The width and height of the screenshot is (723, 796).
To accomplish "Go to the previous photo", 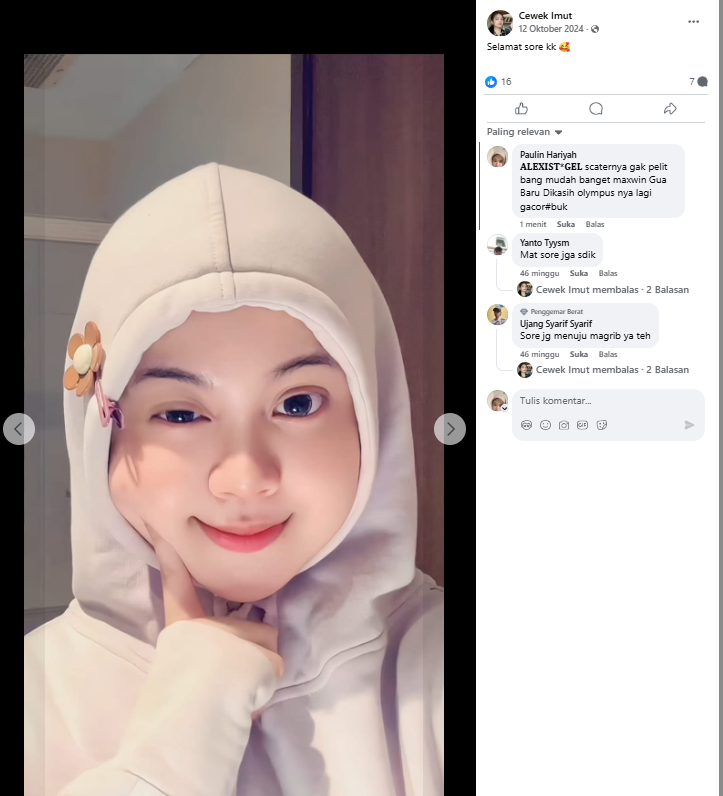I will [x=19, y=429].
